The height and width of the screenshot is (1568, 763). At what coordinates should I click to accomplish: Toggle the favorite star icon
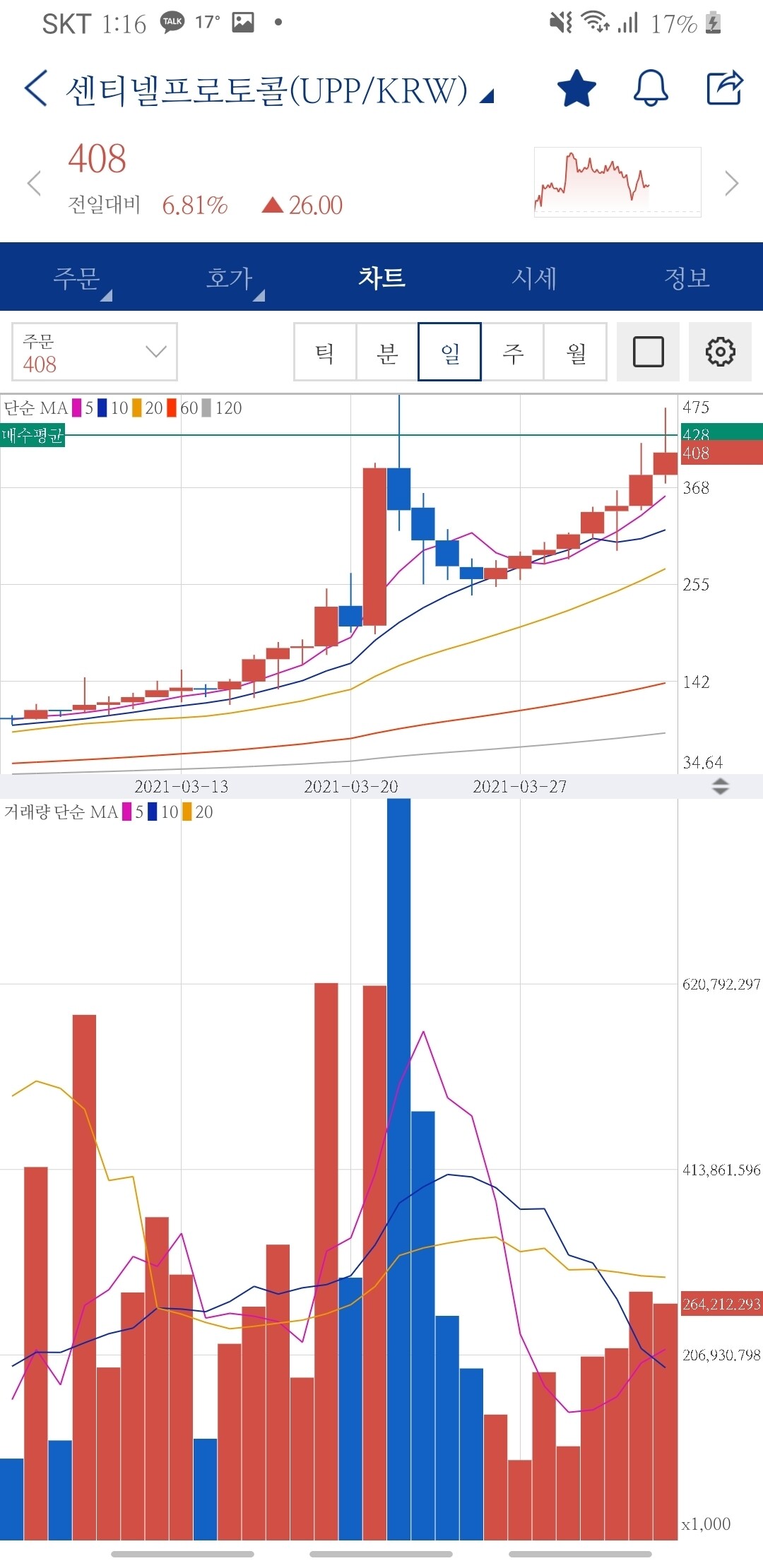576,88
